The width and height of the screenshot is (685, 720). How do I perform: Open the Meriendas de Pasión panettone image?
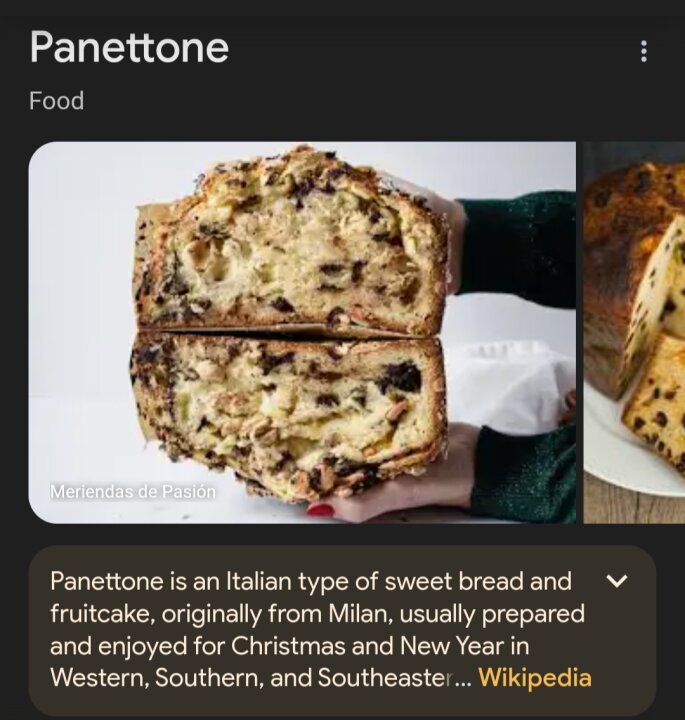(x=301, y=332)
